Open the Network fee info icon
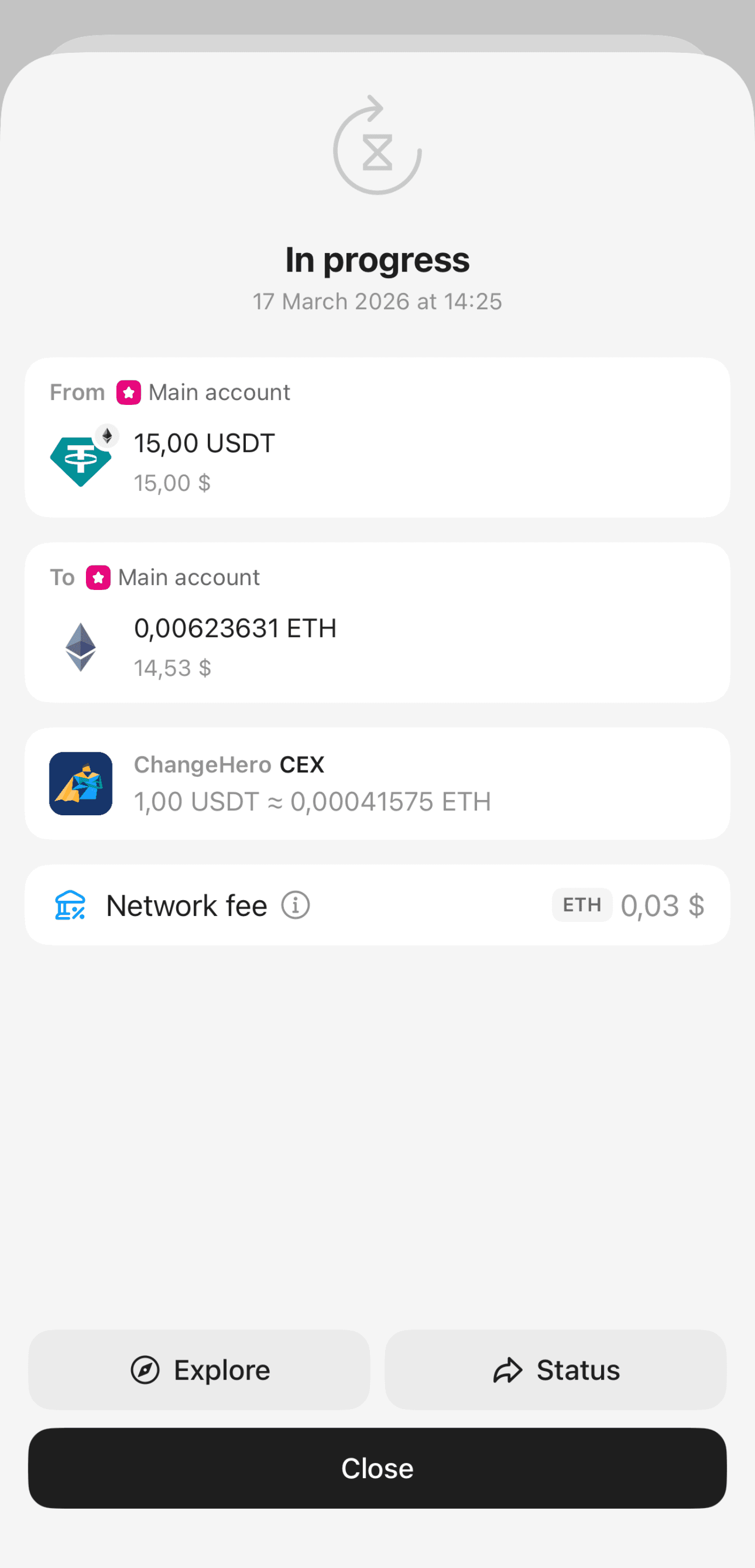The image size is (755, 1568). click(x=296, y=905)
